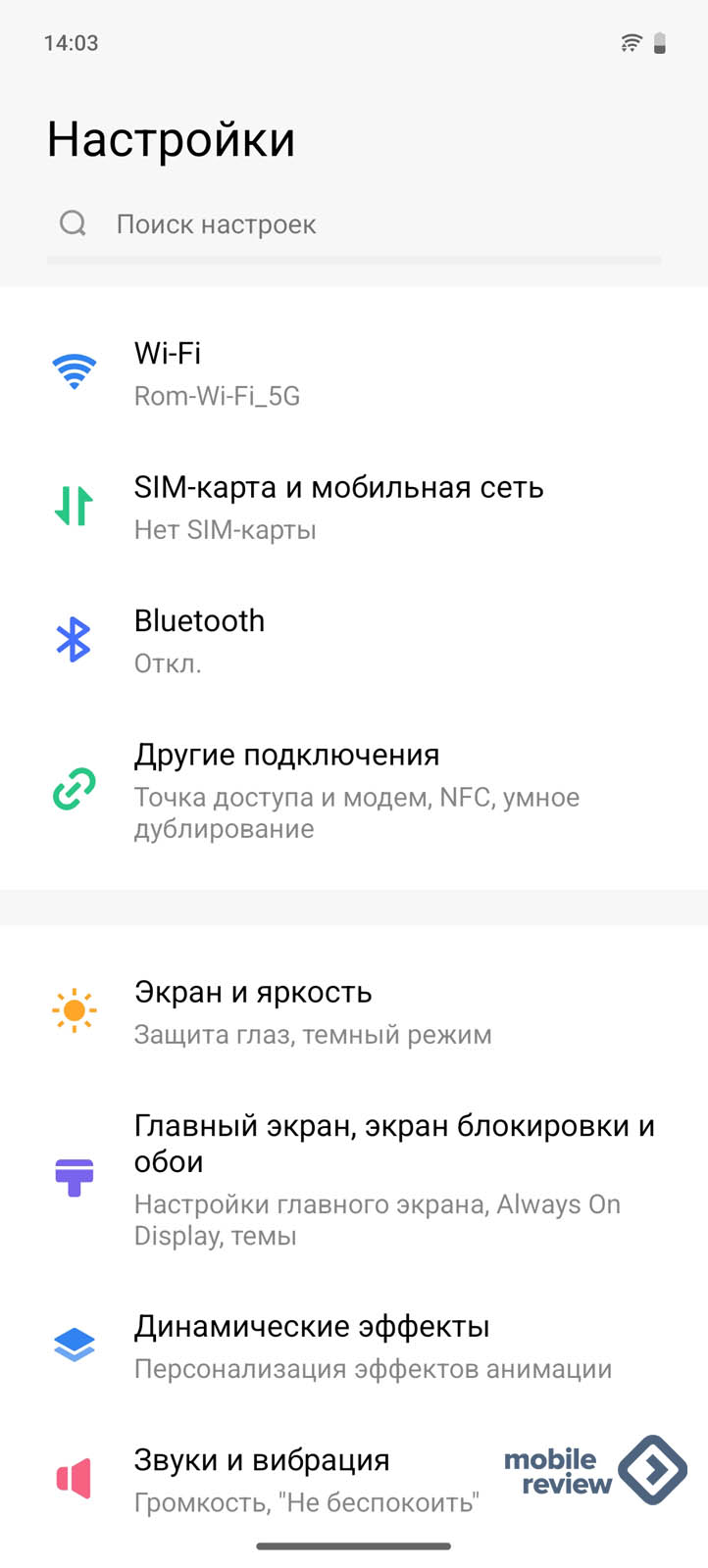Open Другие подключения row

353,790
